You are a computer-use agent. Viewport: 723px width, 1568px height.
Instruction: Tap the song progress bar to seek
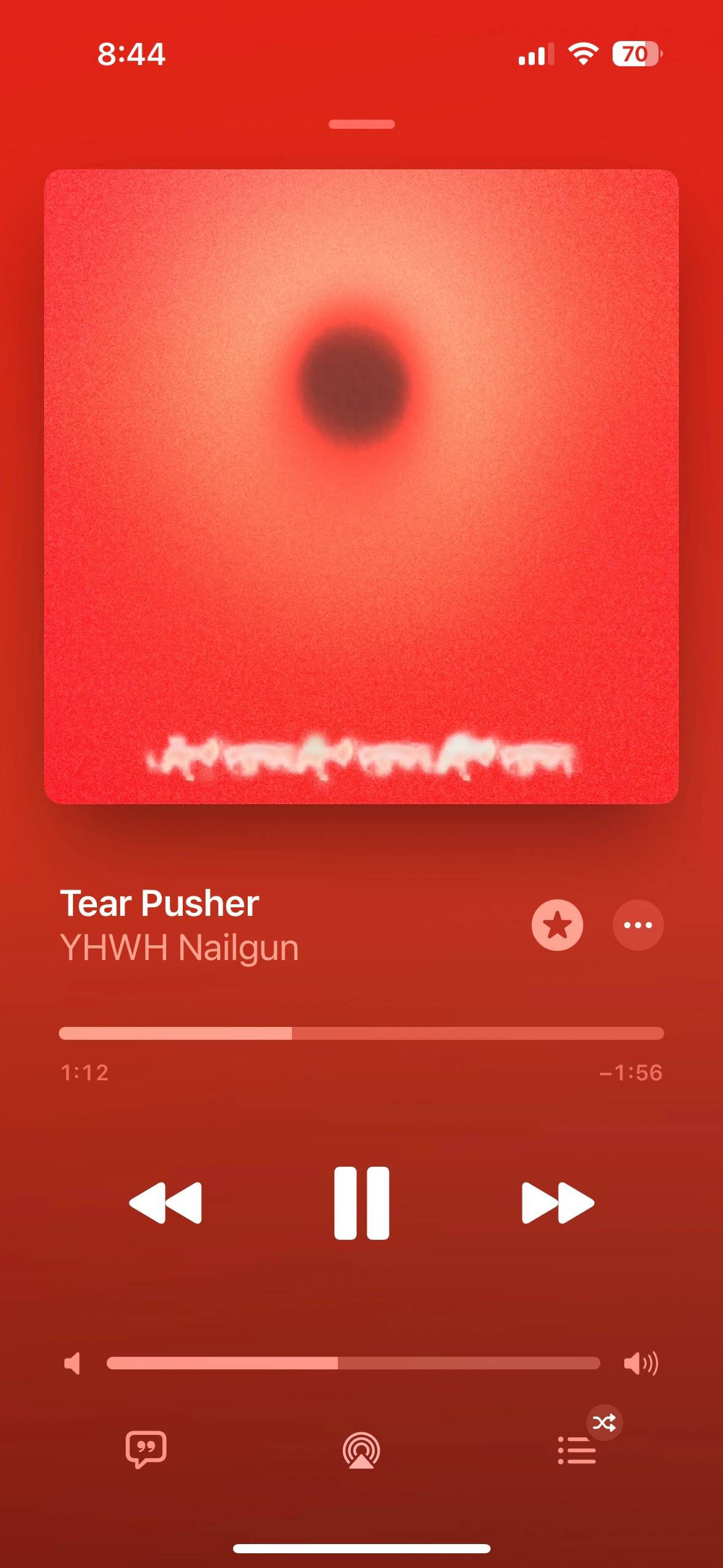[x=361, y=1033]
